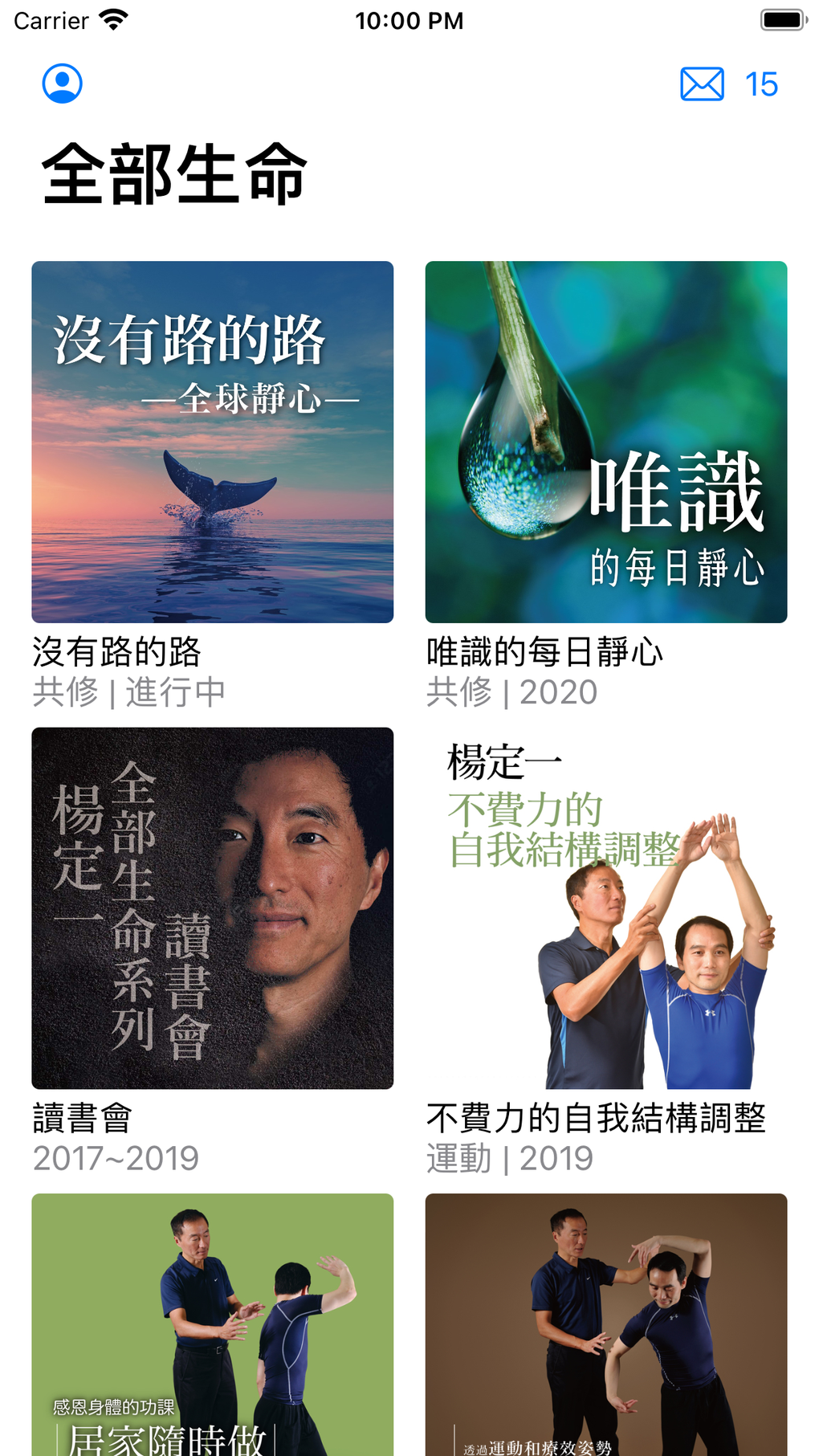Image resolution: width=819 pixels, height=1456 pixels.
Task: Open the 沒有路的路 meditation card
Action: click(212, 442)
